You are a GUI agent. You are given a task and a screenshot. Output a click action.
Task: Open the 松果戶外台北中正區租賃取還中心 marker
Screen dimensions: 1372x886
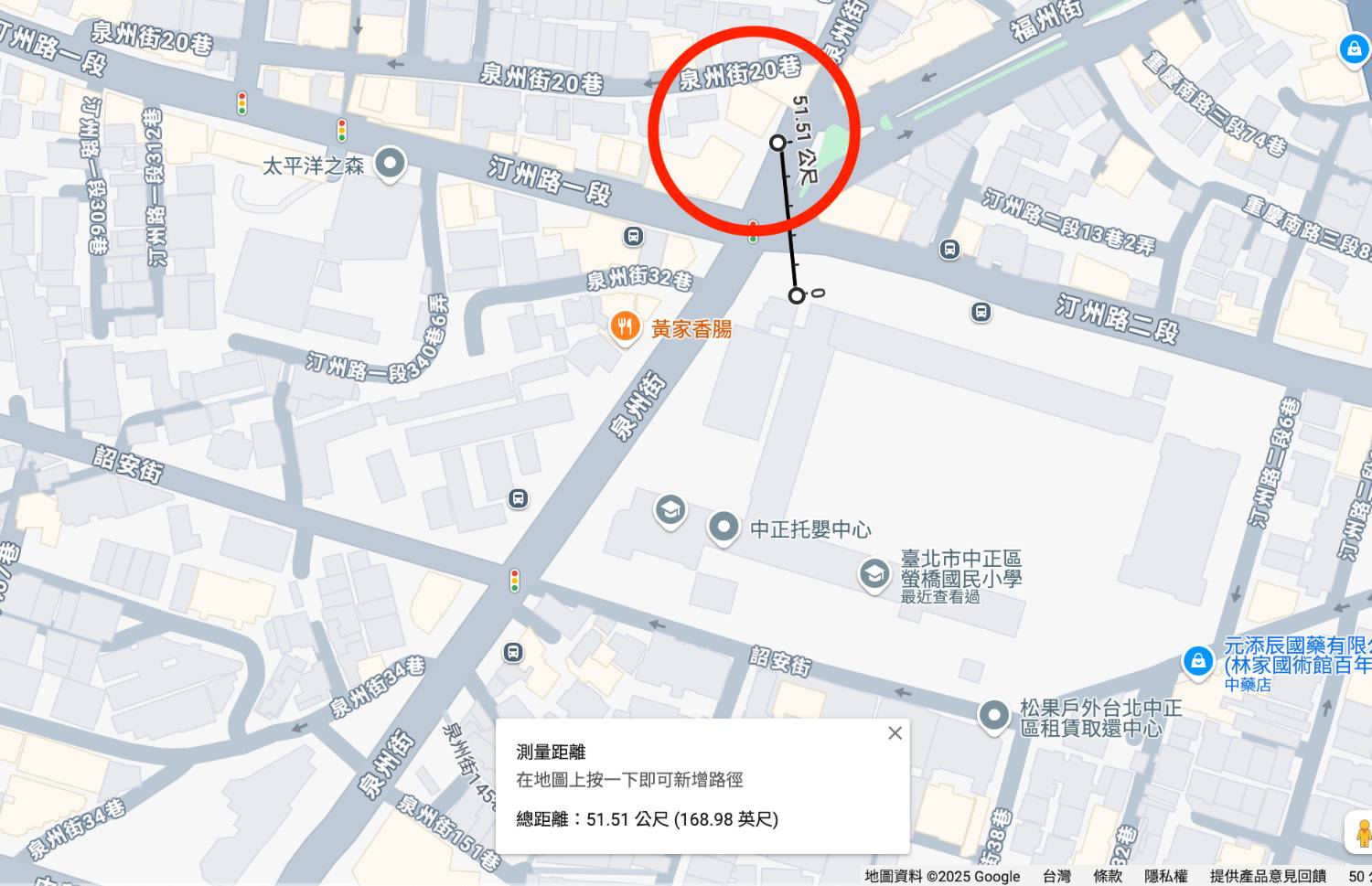993,715
